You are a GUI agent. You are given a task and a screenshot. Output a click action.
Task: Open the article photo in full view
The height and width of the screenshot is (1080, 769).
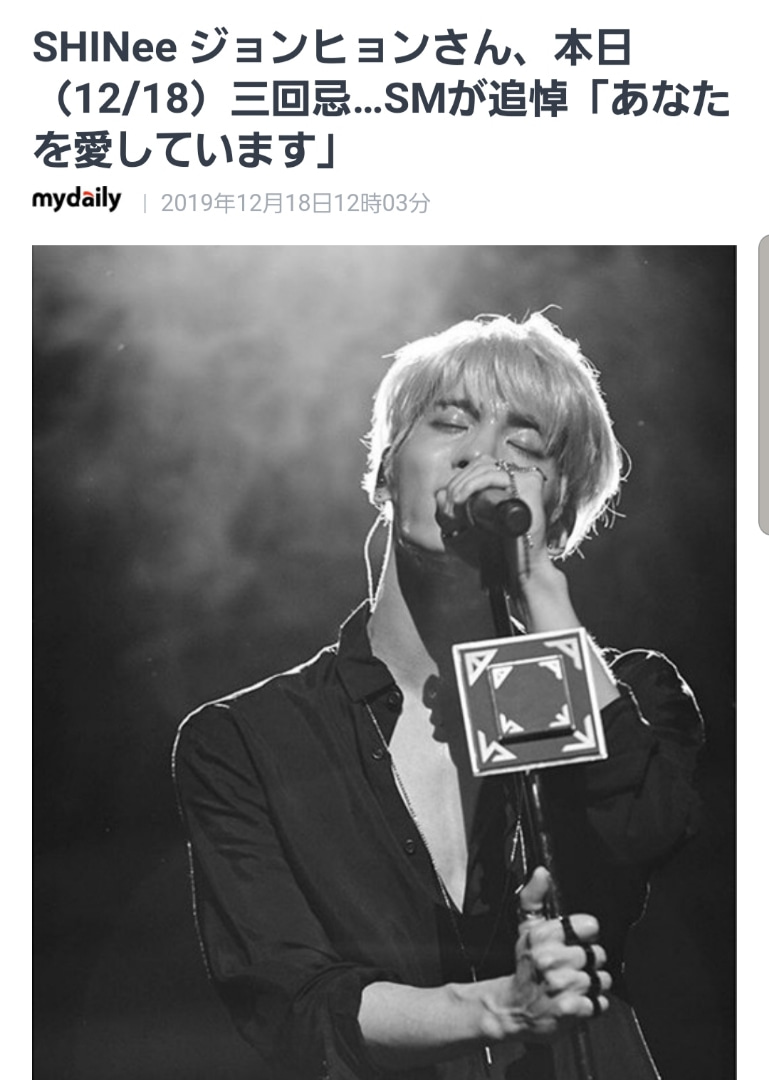click(x=384, y=660)
